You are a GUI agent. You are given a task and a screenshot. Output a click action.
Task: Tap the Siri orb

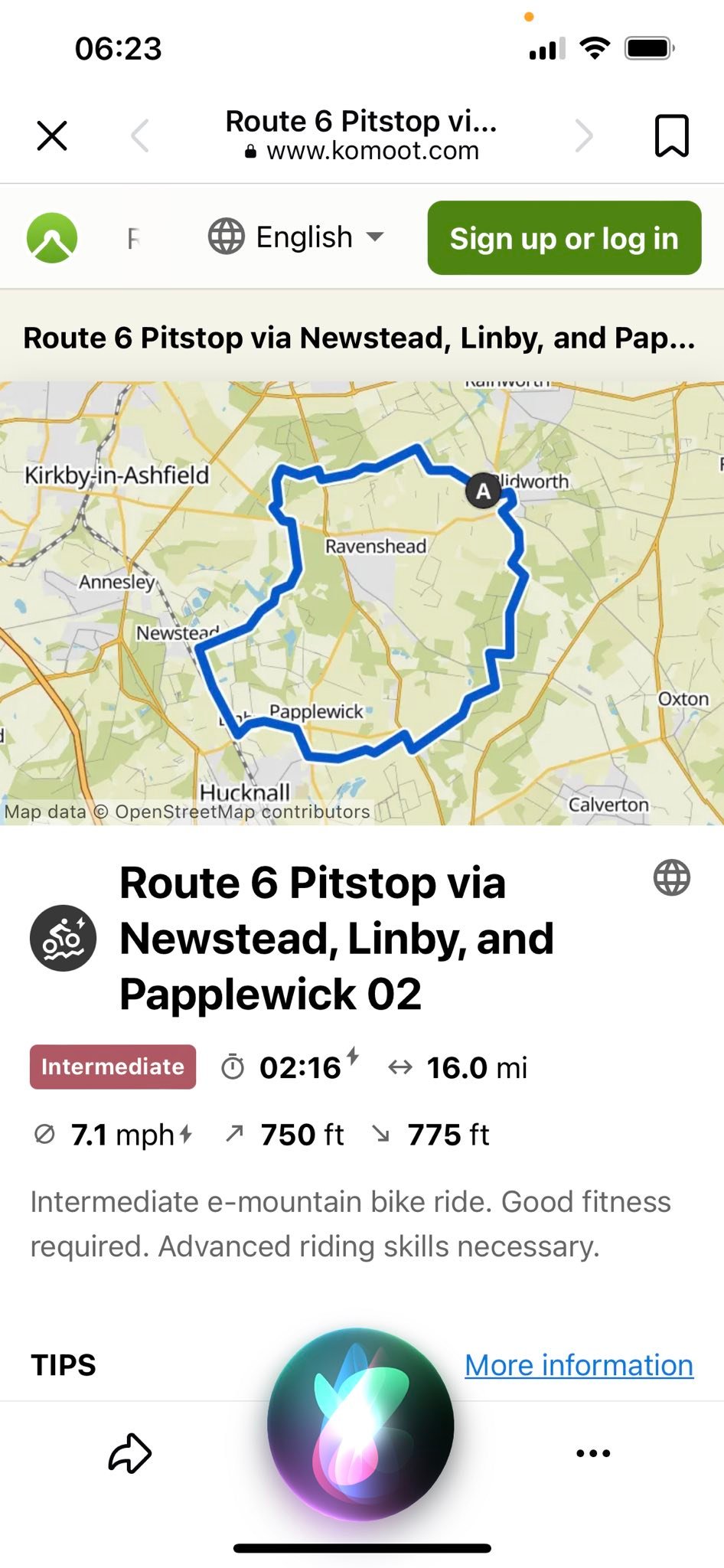pos(360,1424)
